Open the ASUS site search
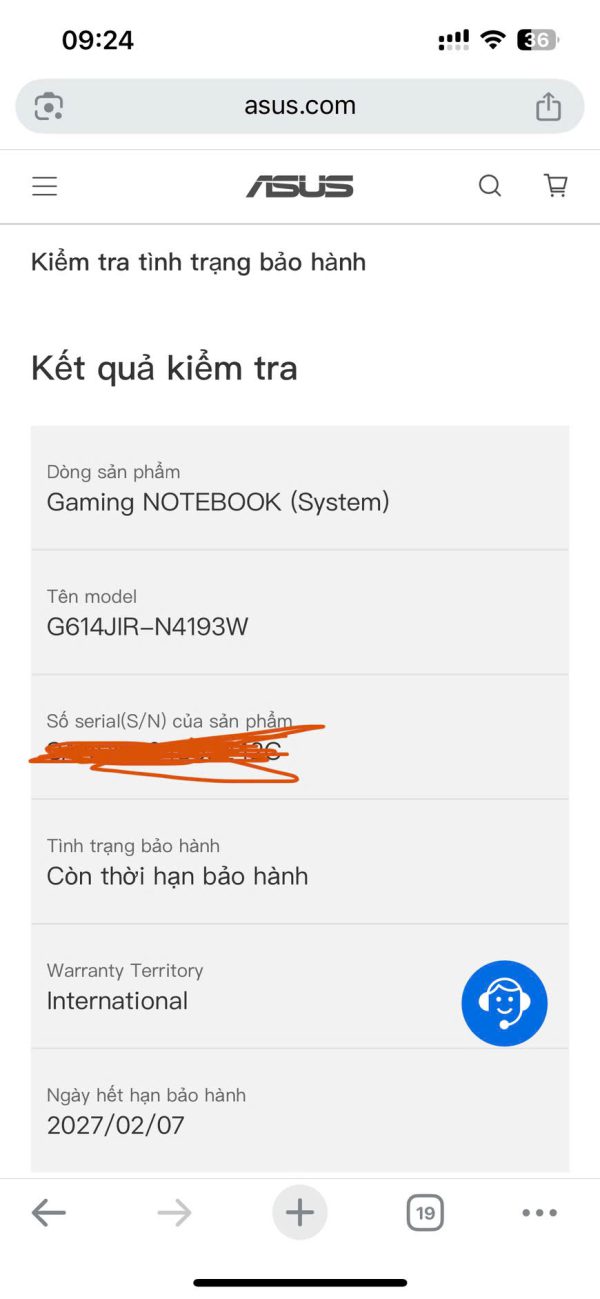The height and width of the screenshot is (1299, 600). 489,186
